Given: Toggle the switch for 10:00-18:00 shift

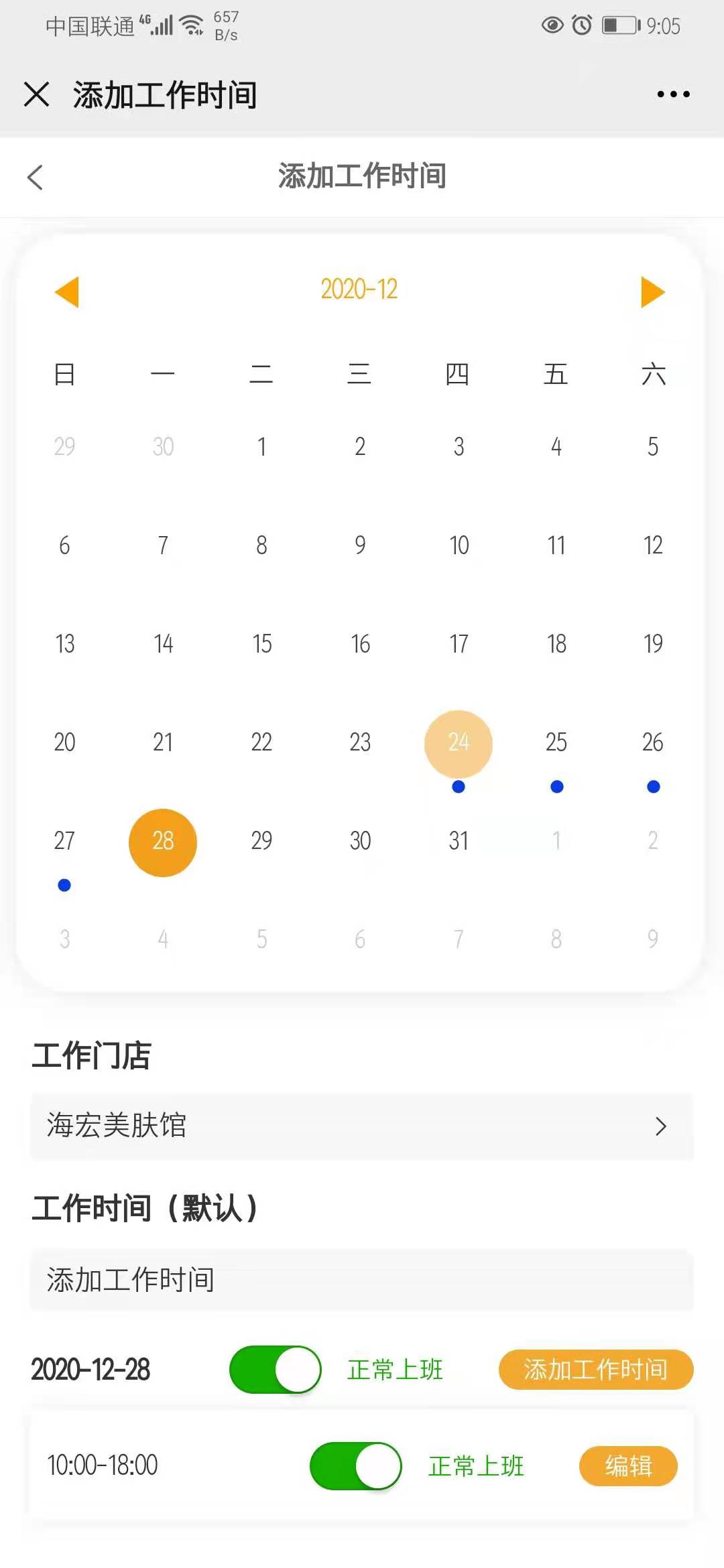Looking at the screenshot, I should coord(356,1466).
